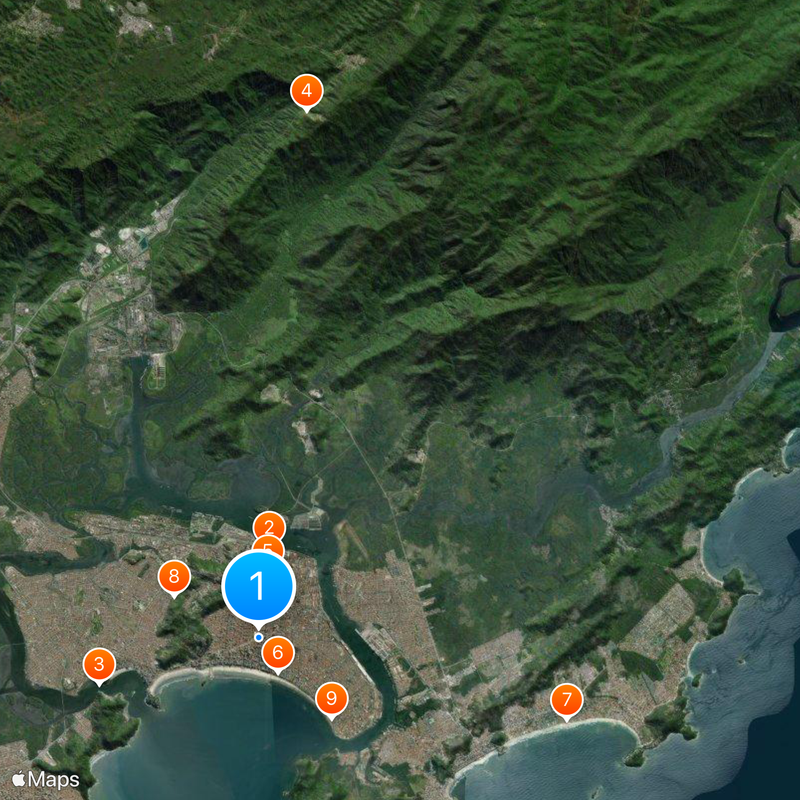Select the large blue pin numbered 1

pyautogui.click(x=259, y=585)
